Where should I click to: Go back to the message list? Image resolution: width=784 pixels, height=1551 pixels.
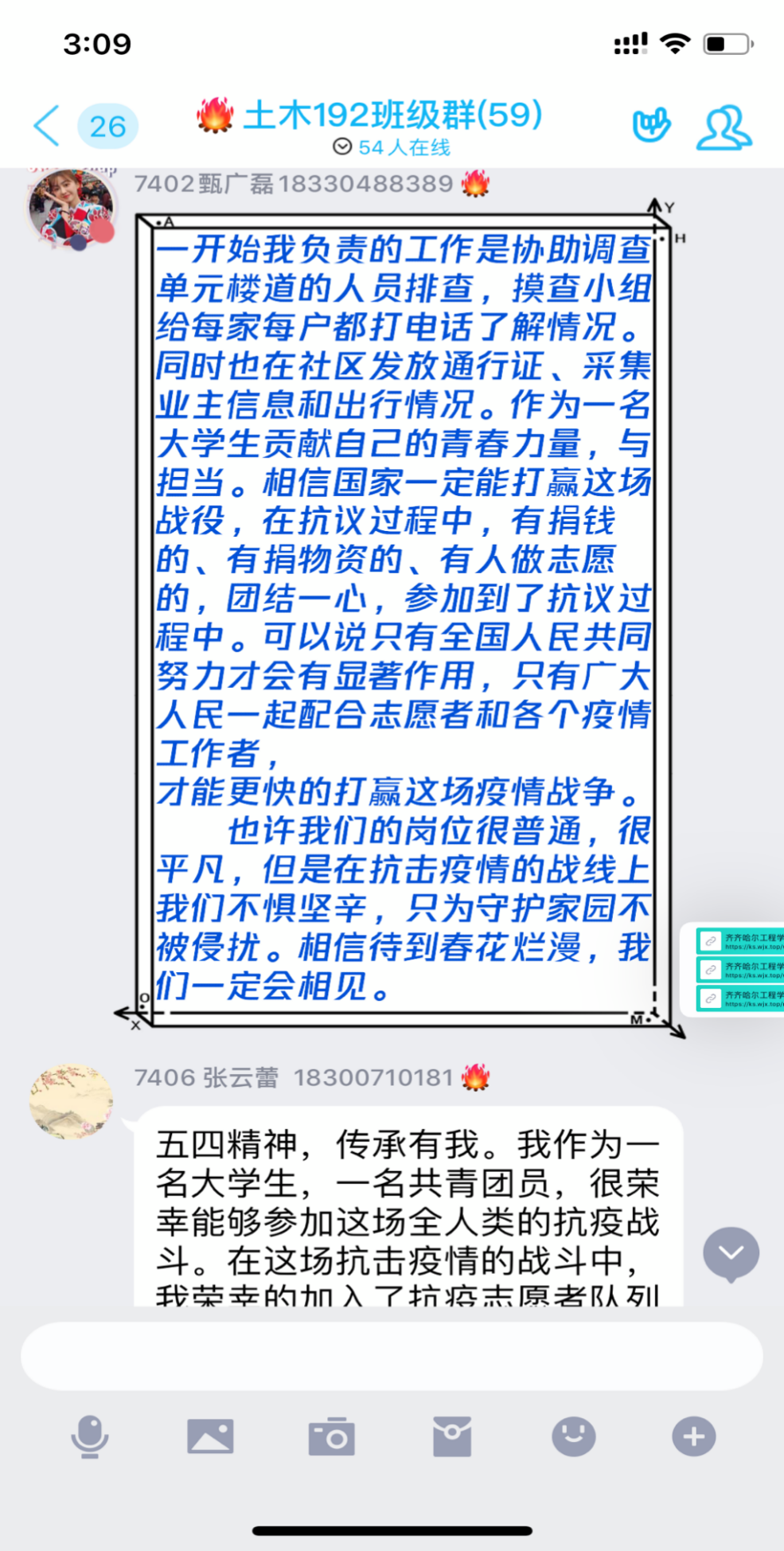tap(48, 126)
